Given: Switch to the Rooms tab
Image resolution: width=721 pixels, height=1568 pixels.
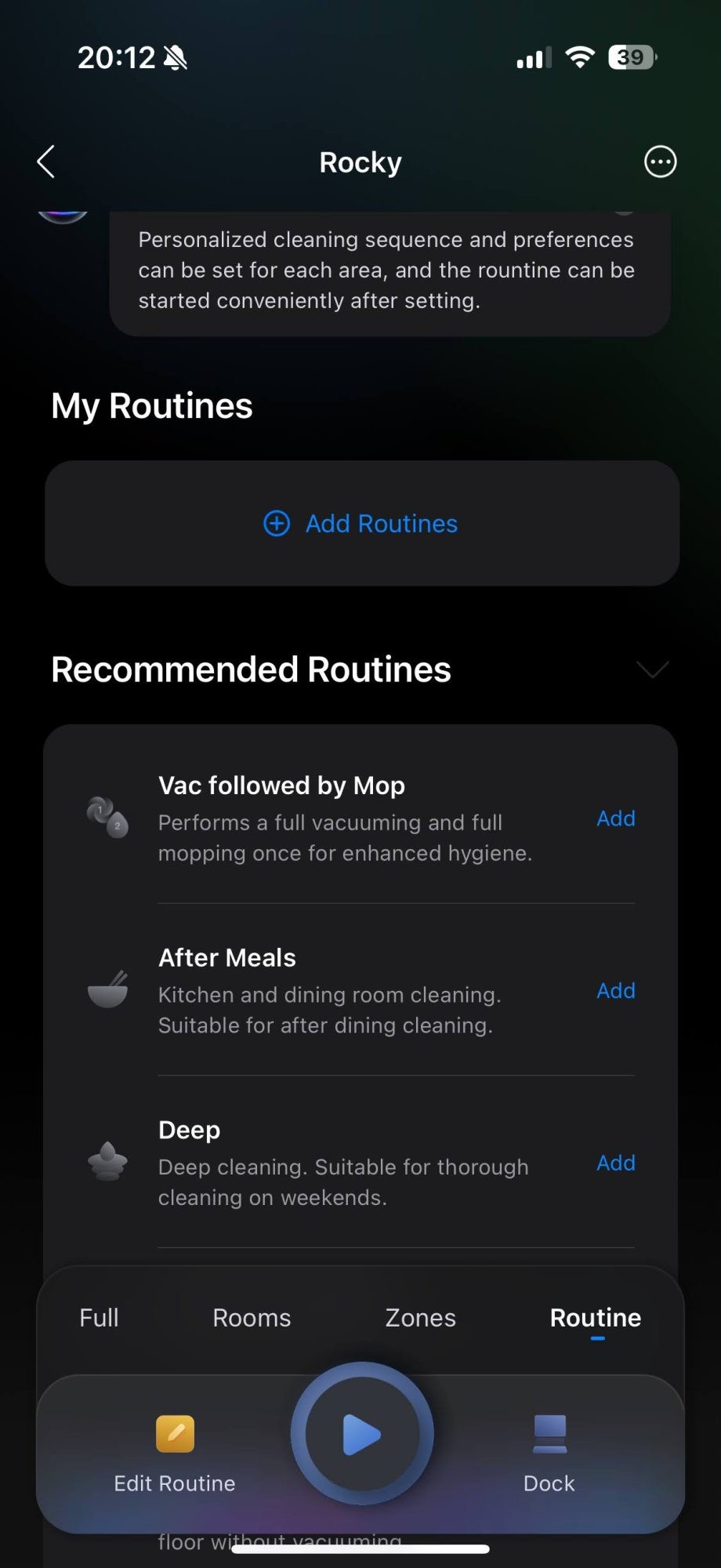Looking at the screenshot, I should (x=252, y=1318).
